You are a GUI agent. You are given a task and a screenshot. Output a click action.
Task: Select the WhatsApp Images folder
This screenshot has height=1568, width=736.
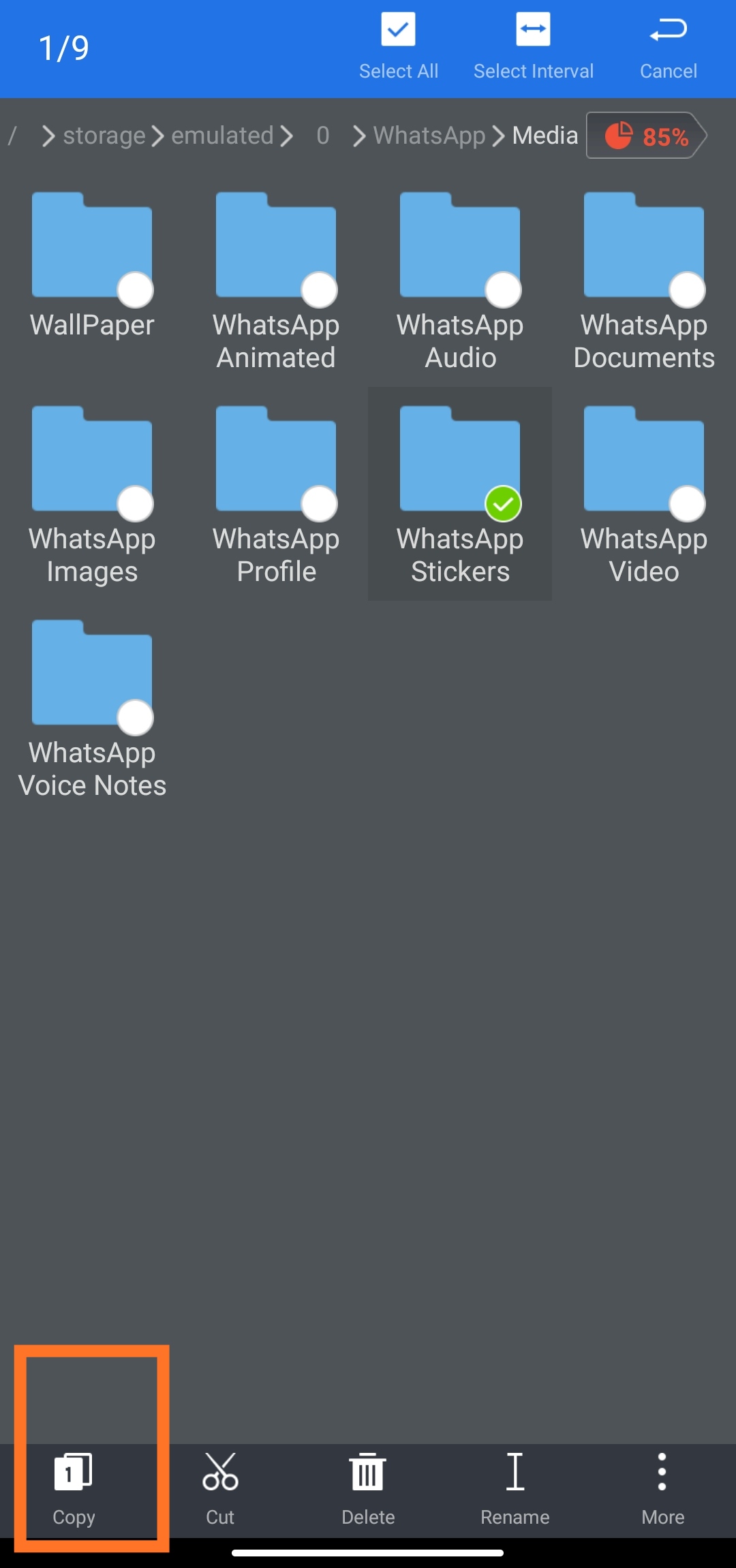tap(92, 495)
